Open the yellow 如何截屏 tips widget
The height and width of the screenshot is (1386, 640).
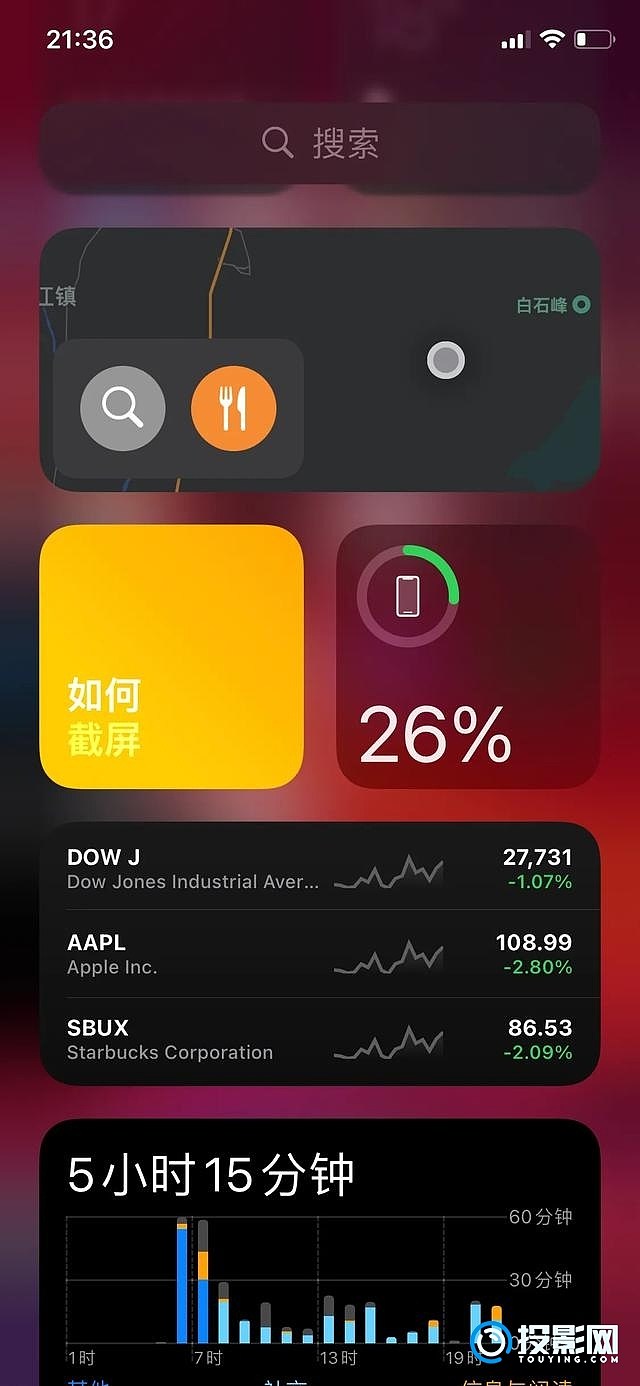click(x=171, y=656)
